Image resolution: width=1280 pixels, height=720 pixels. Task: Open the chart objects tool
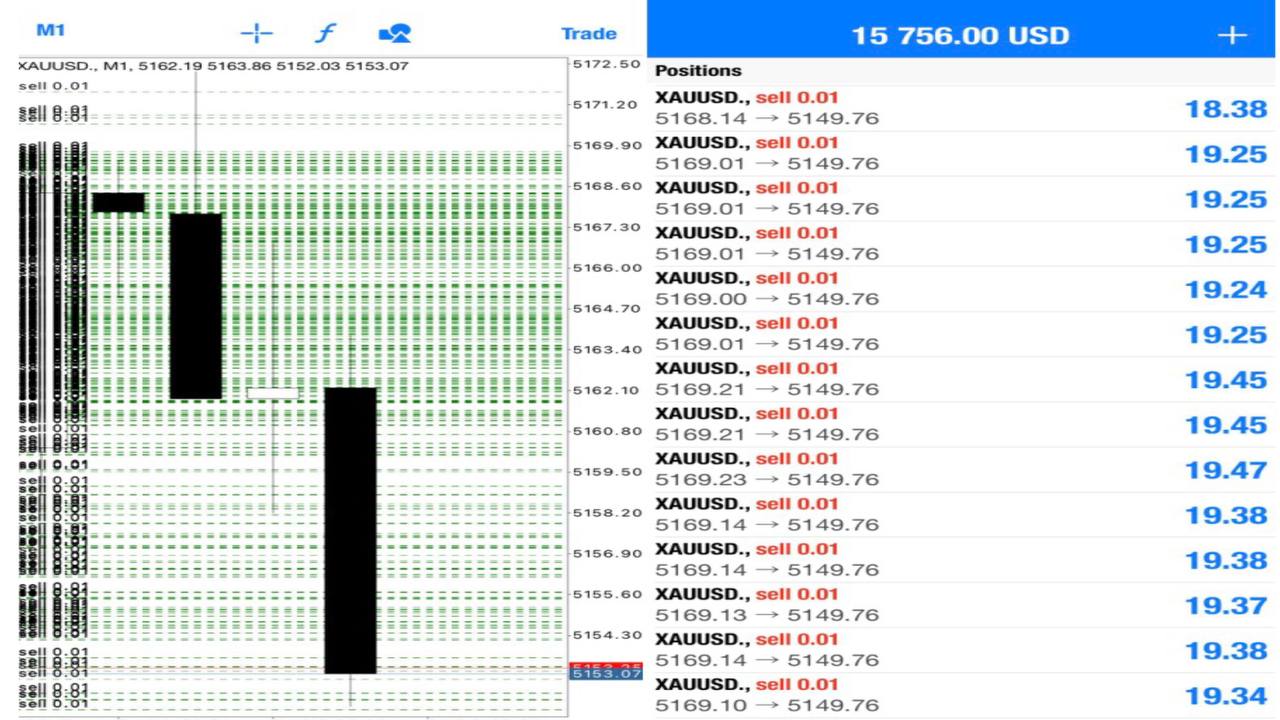tap(395, 34)
